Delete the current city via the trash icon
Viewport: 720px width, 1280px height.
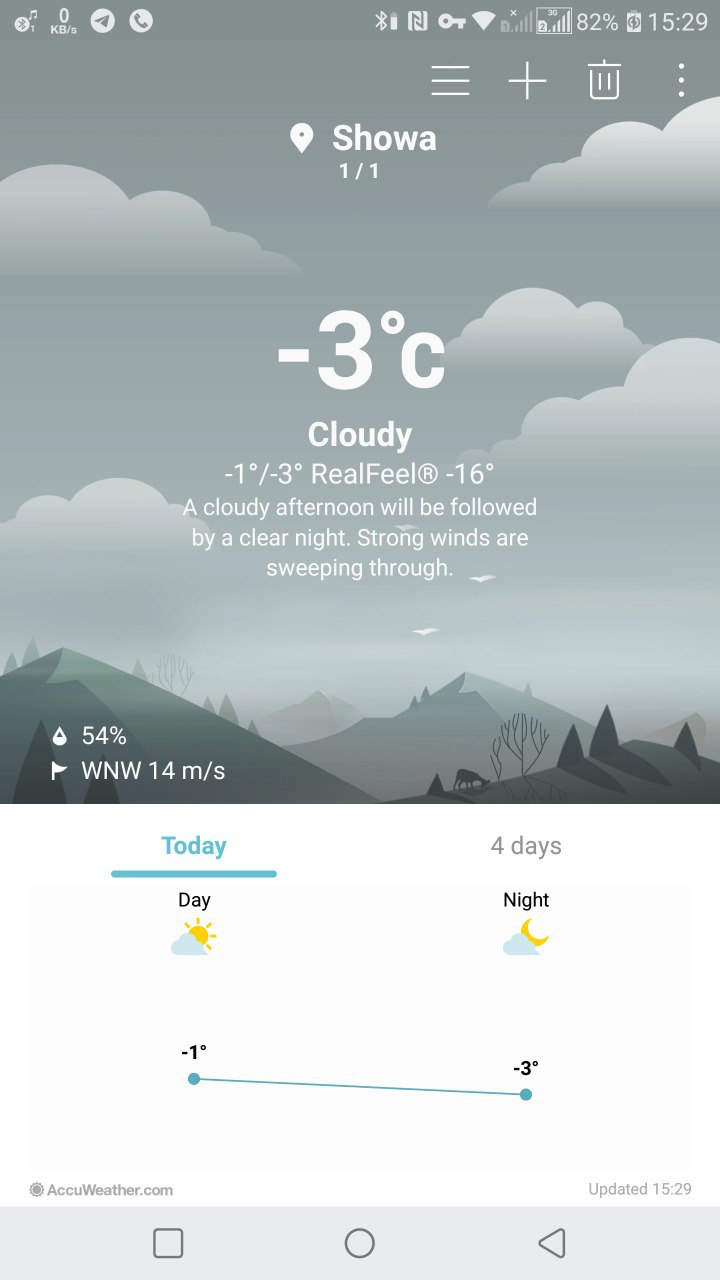[x=604, y=81]
